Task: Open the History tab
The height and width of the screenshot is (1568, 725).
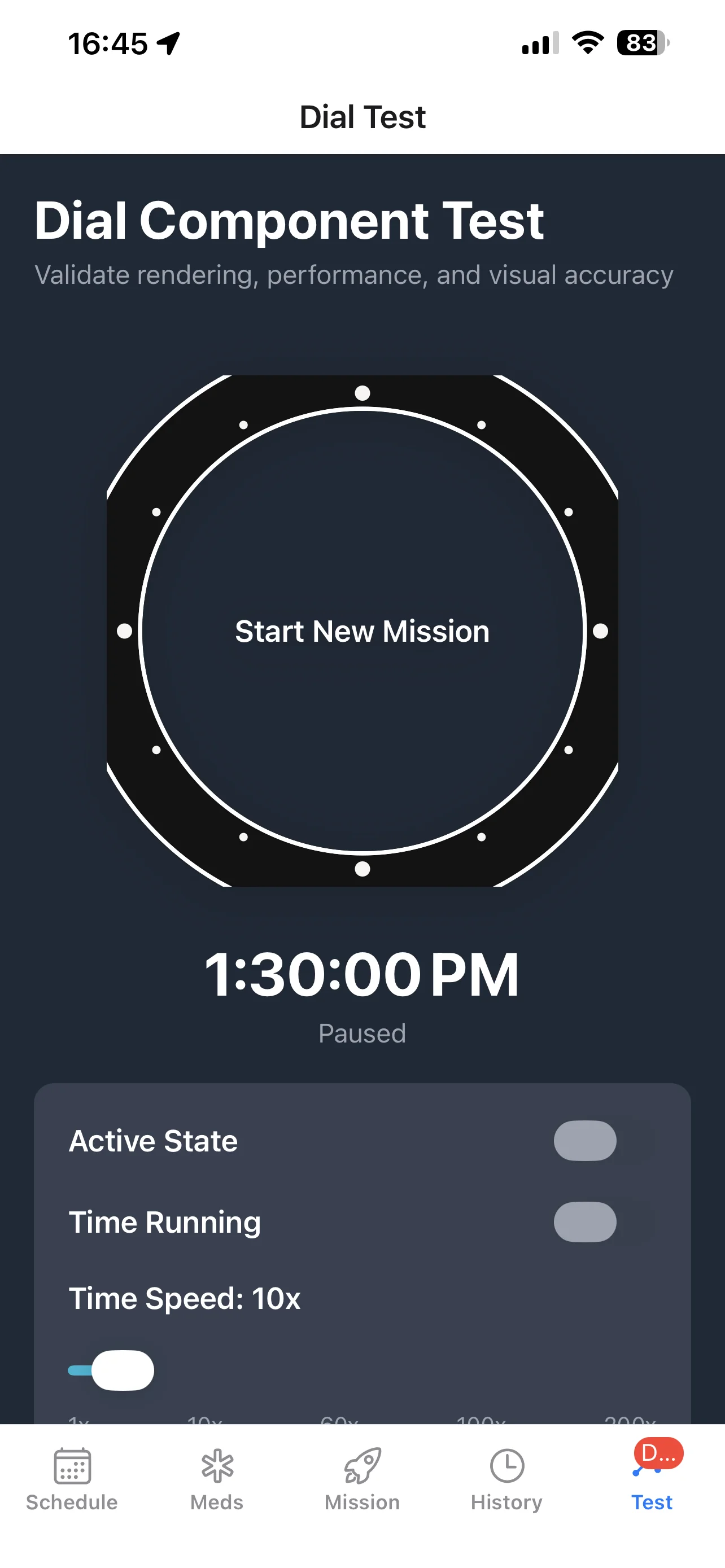Action: [507, 1485]
